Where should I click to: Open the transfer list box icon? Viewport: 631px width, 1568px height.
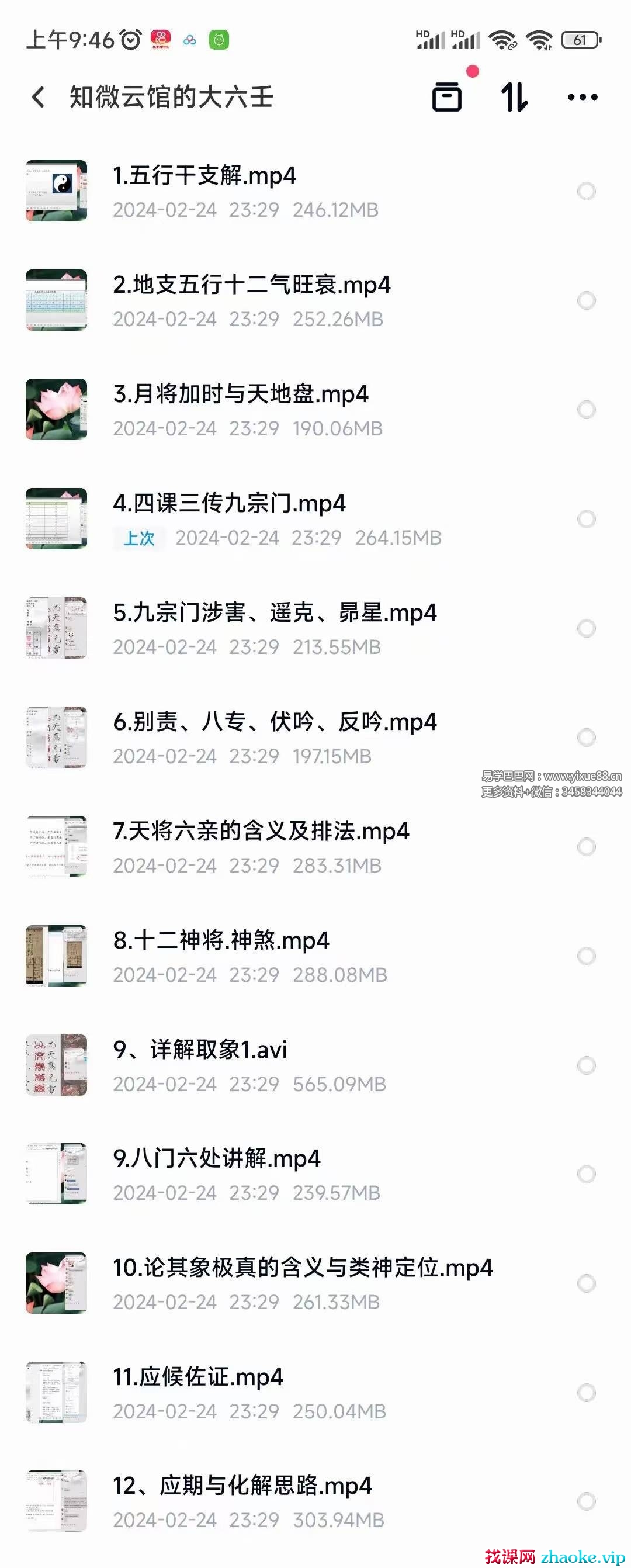click(447, 97)
